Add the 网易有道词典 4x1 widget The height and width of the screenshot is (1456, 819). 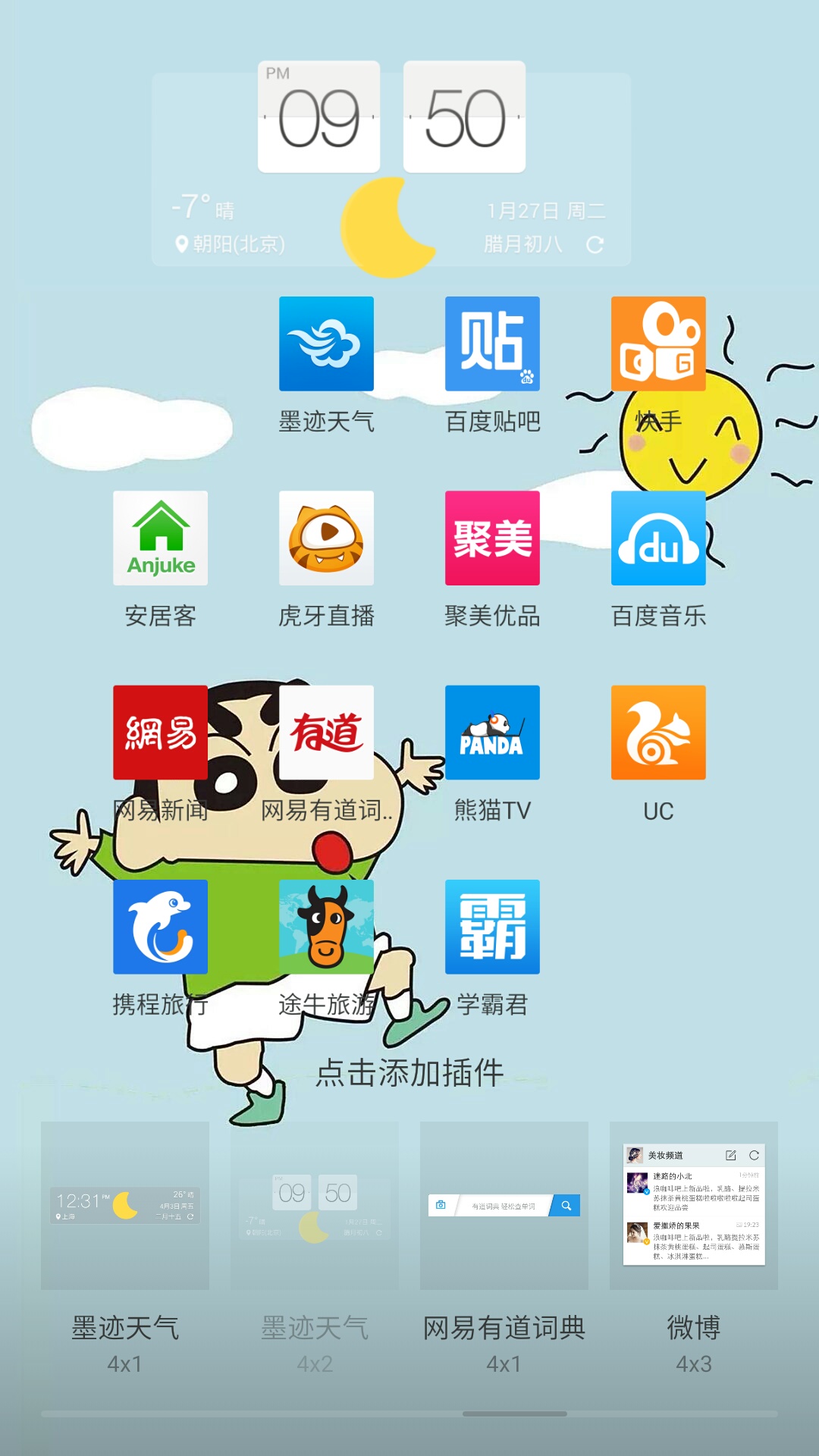pyautogui.click(x=504, y=1206)
